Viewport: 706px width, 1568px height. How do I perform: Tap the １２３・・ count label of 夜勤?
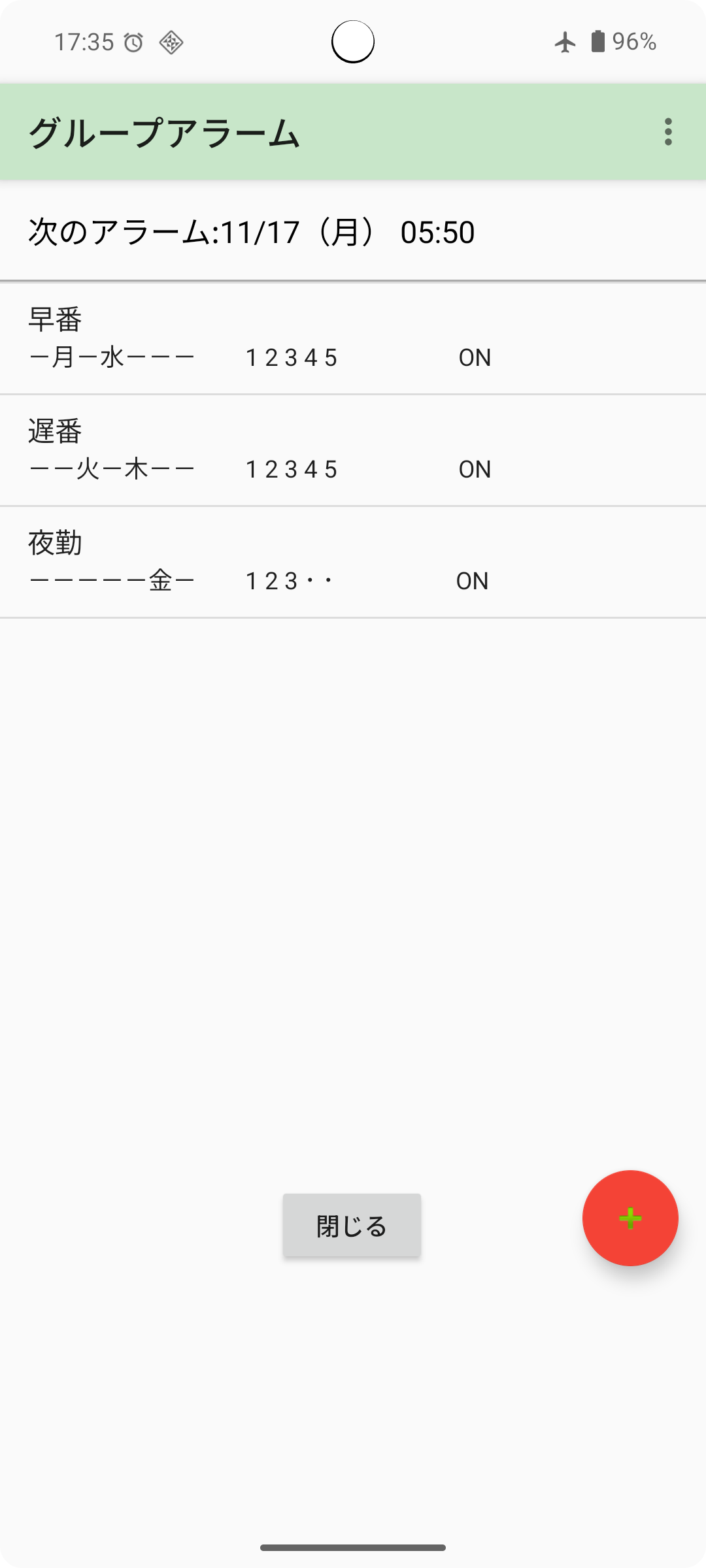point(290,581)
